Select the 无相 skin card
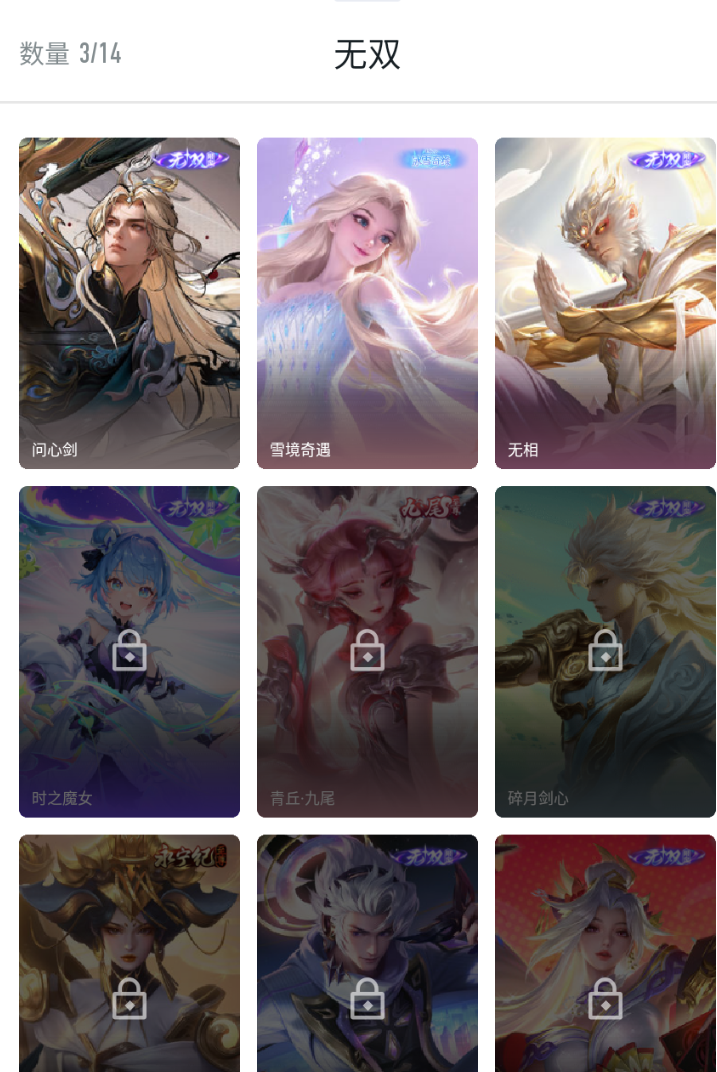 [605, 302]
